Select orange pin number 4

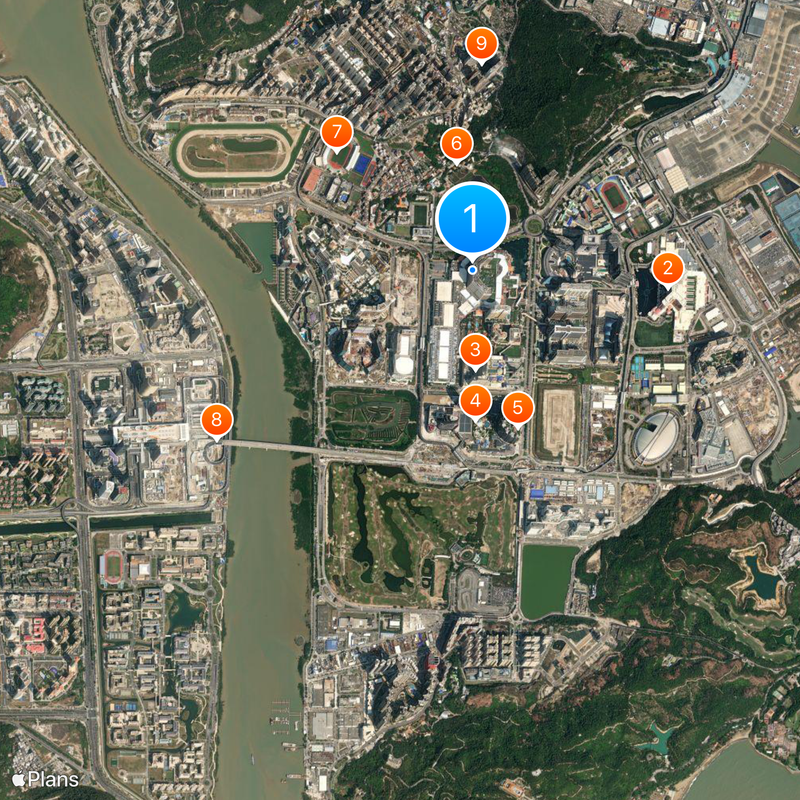click(475, 401)
